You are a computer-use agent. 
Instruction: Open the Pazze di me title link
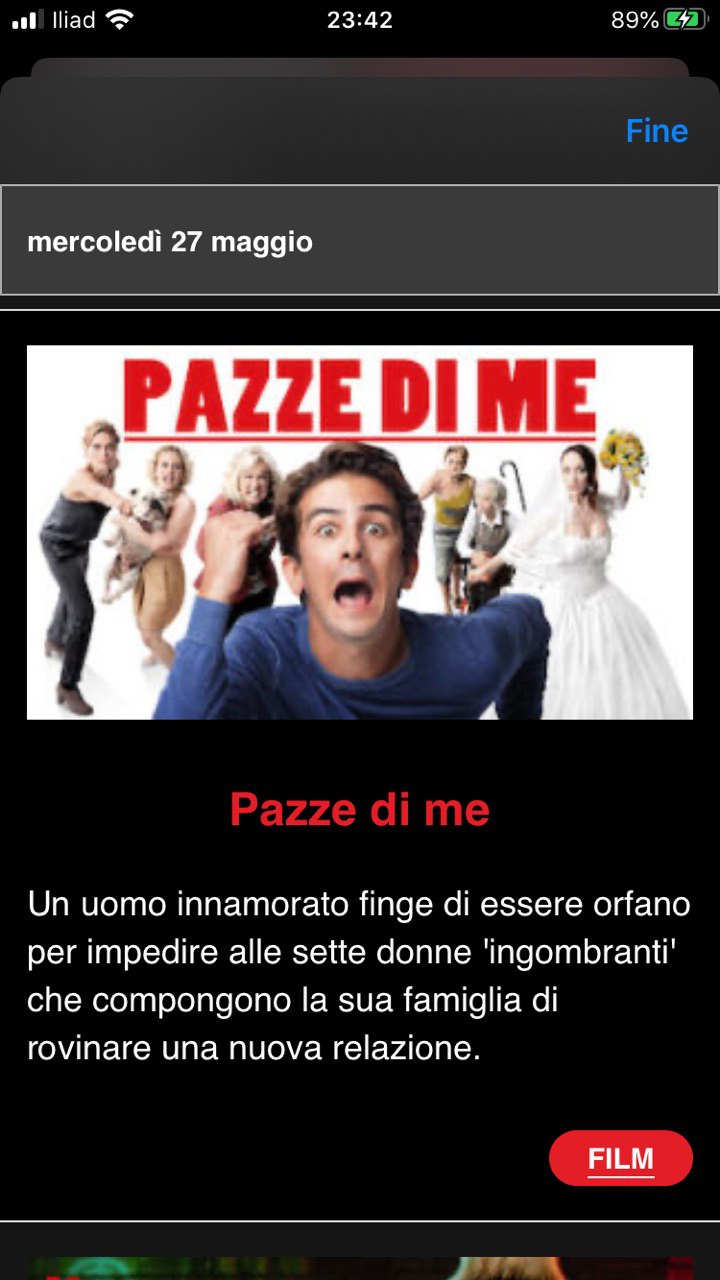click(359, 809)
